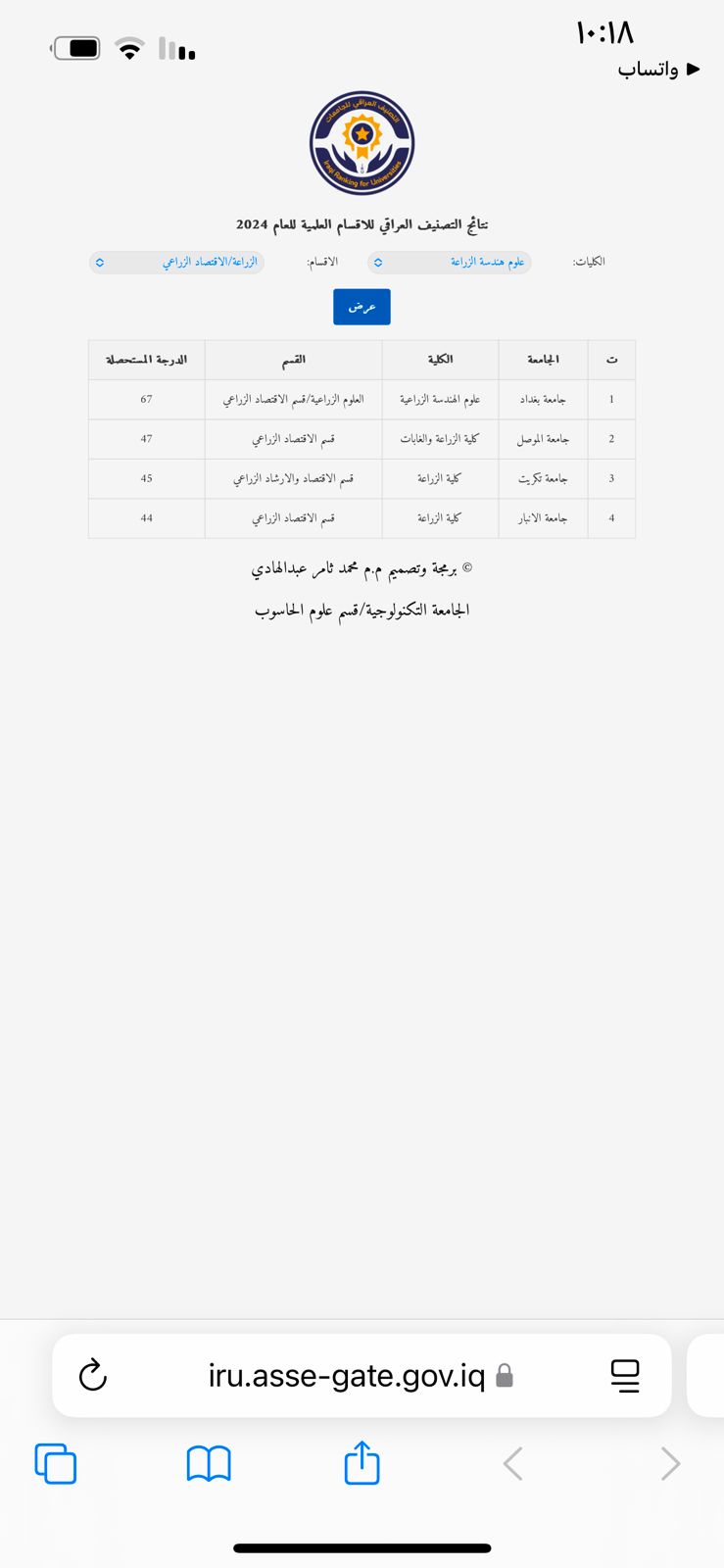This screenshot has height=1568, width=724.
Task: Open the الاقسام (departments) dropdown
Action: click(177, 263)
